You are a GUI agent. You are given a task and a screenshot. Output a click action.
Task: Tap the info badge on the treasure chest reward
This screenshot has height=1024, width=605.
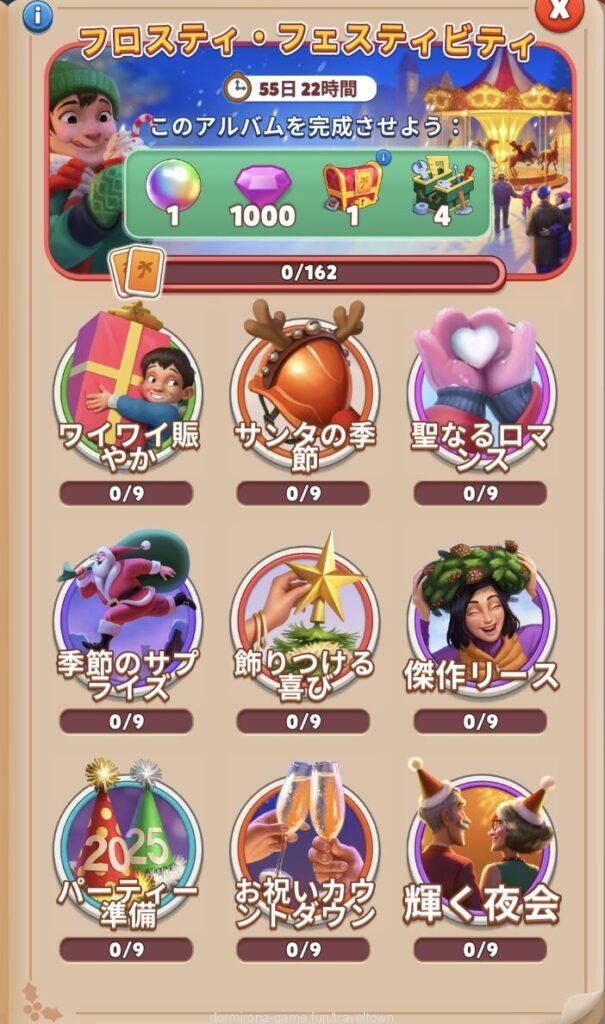coord(383,157)
